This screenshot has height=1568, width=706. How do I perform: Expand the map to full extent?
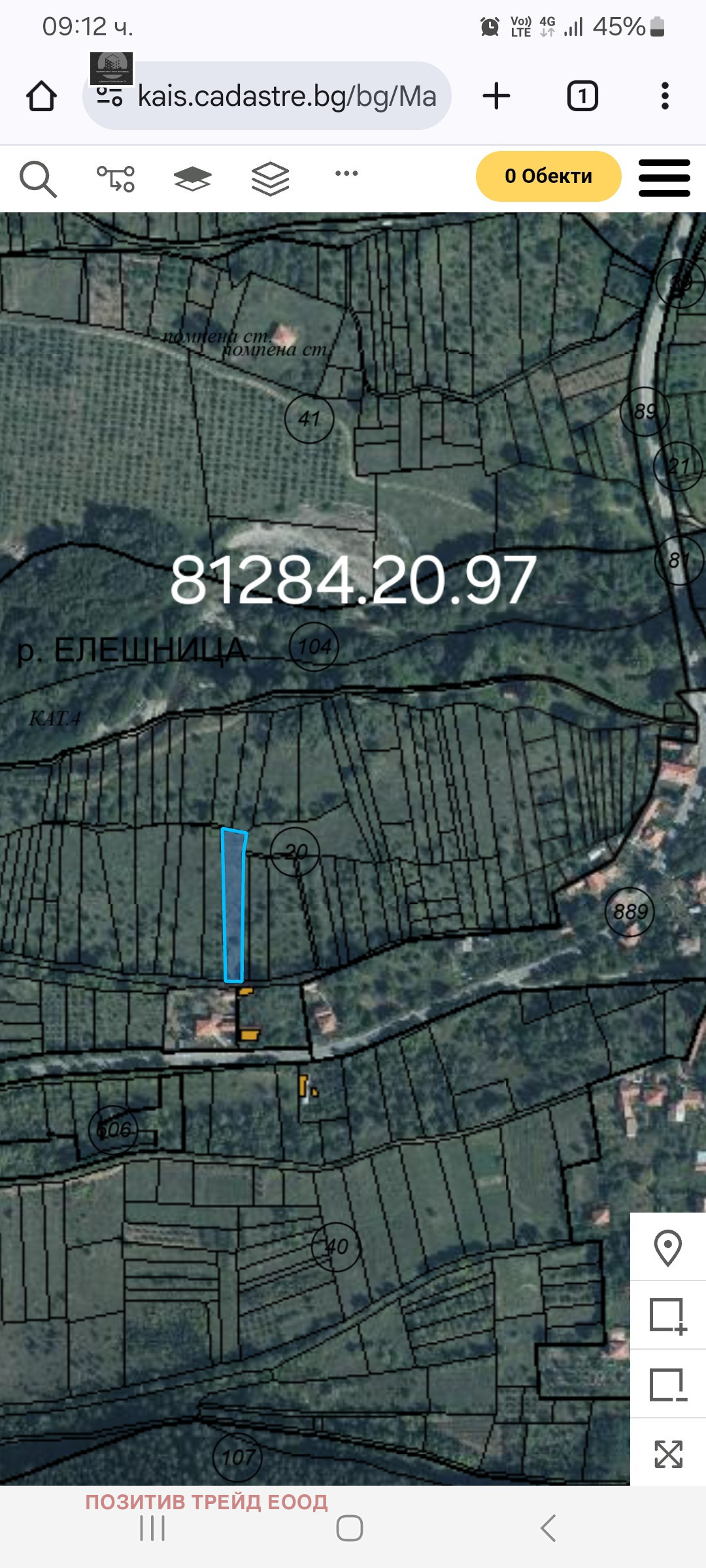click(667, 1454)
